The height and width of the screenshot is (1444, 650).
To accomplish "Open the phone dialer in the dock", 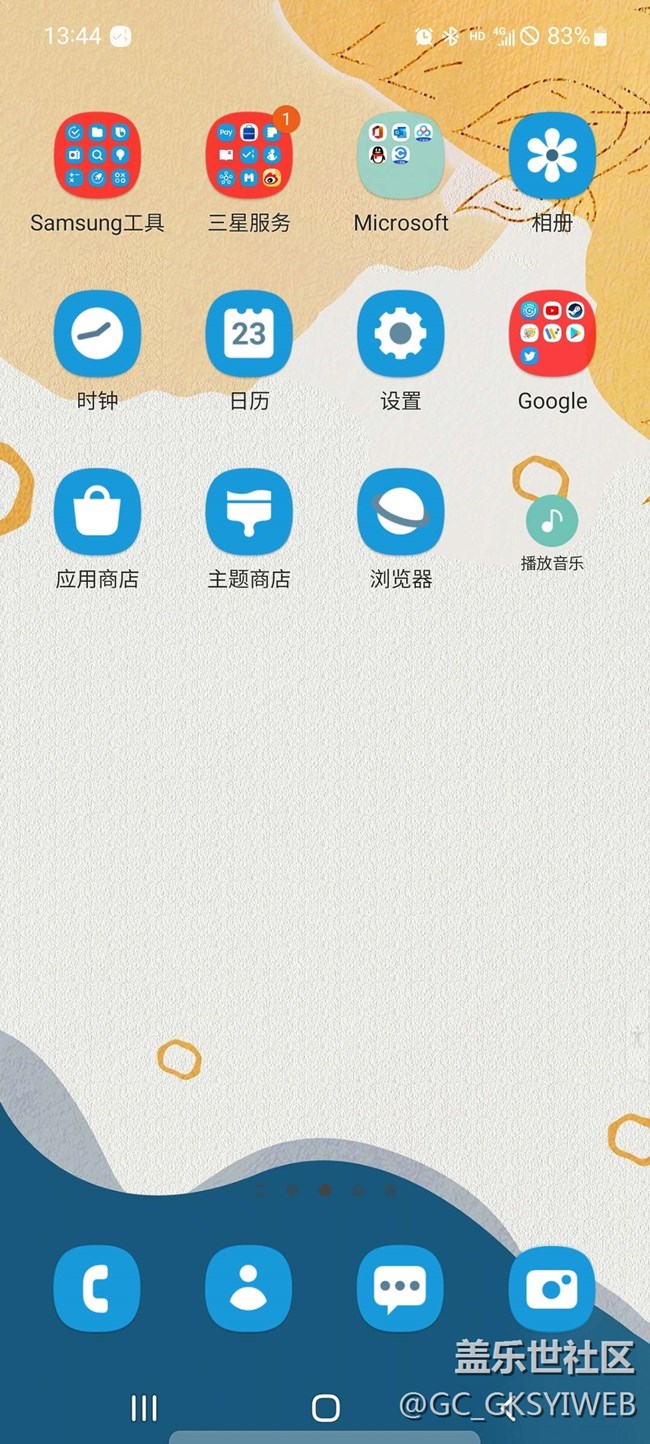I will [x=97, y=1288].
